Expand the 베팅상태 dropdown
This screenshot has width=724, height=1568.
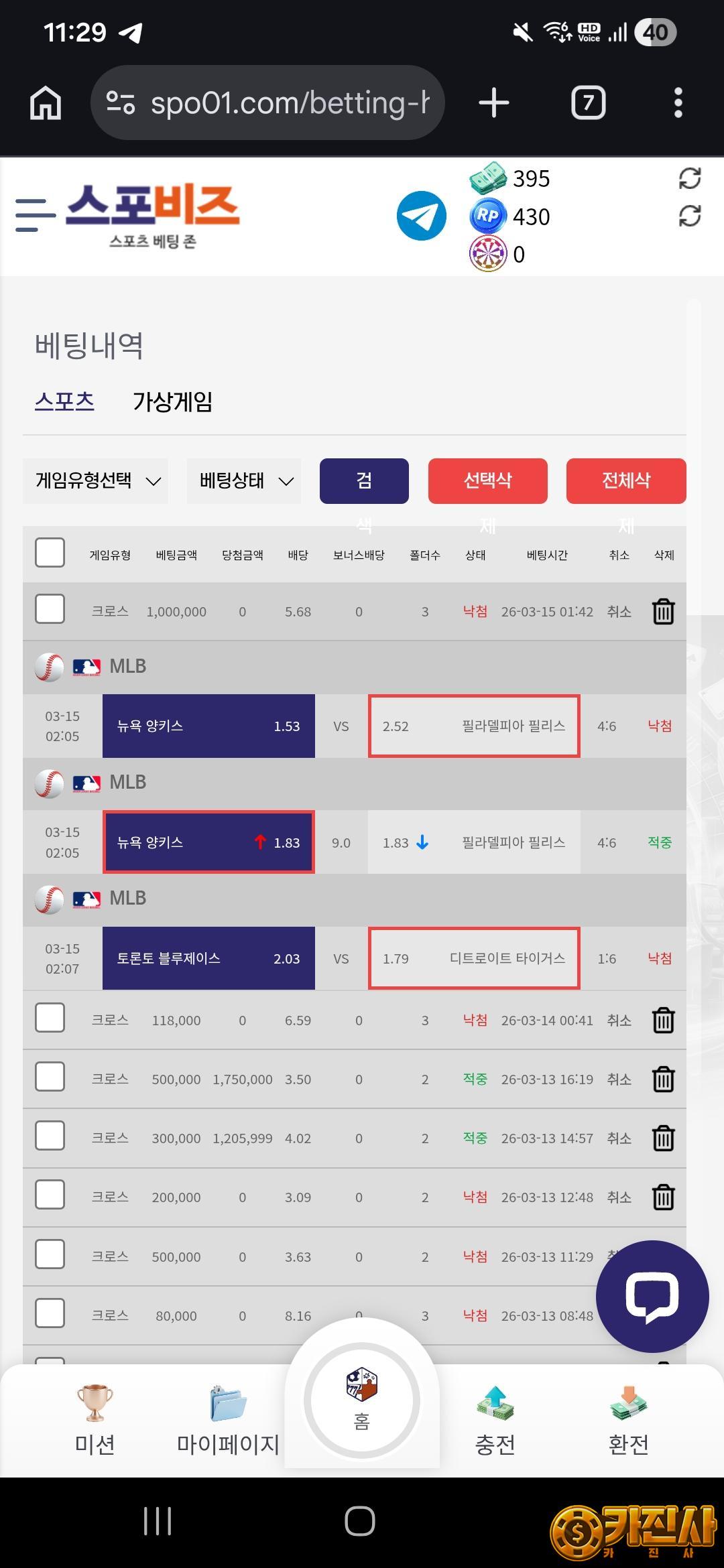(245, 480)
